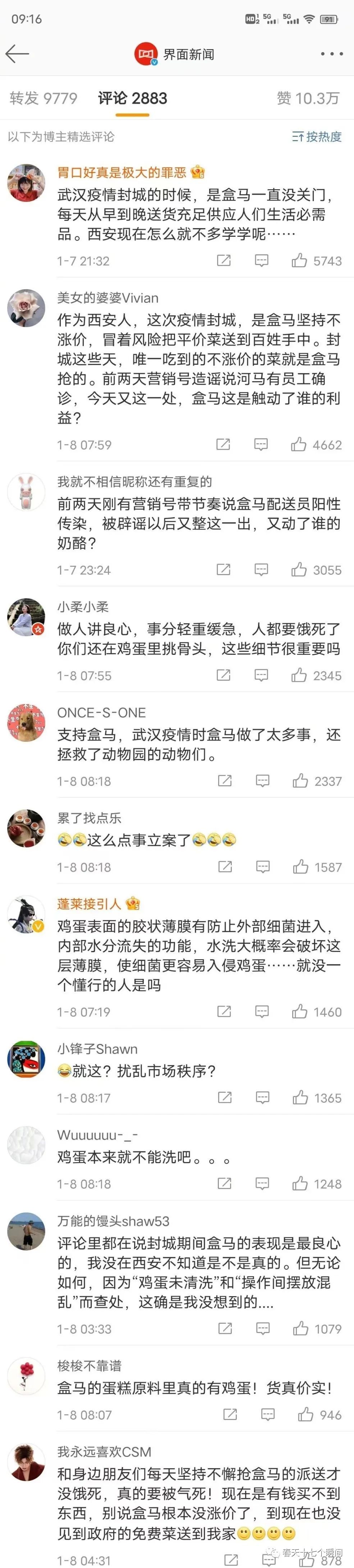The width and height of the screenshot is (354, 1568).
Task: Reply to 美女的婆婆Vivian's comment
Action: (261, 445)
